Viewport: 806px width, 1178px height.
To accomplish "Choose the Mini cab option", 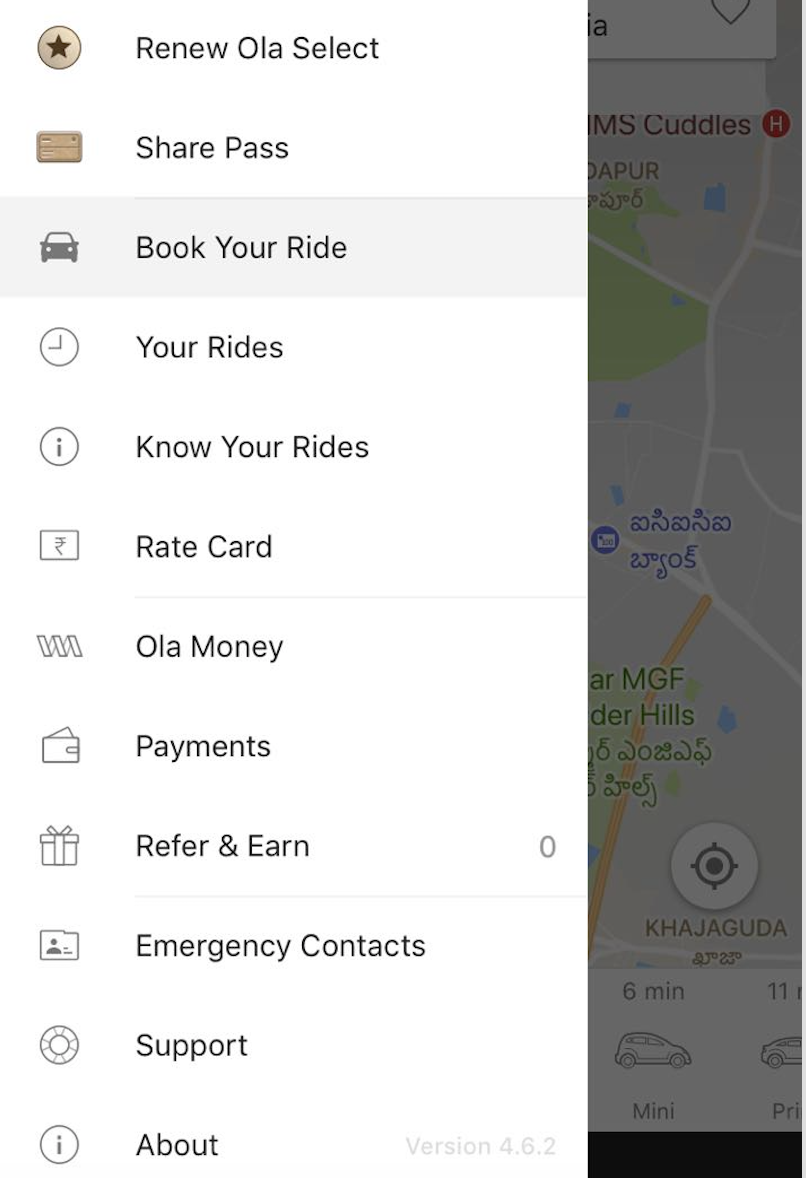I will coord(653,1055).
